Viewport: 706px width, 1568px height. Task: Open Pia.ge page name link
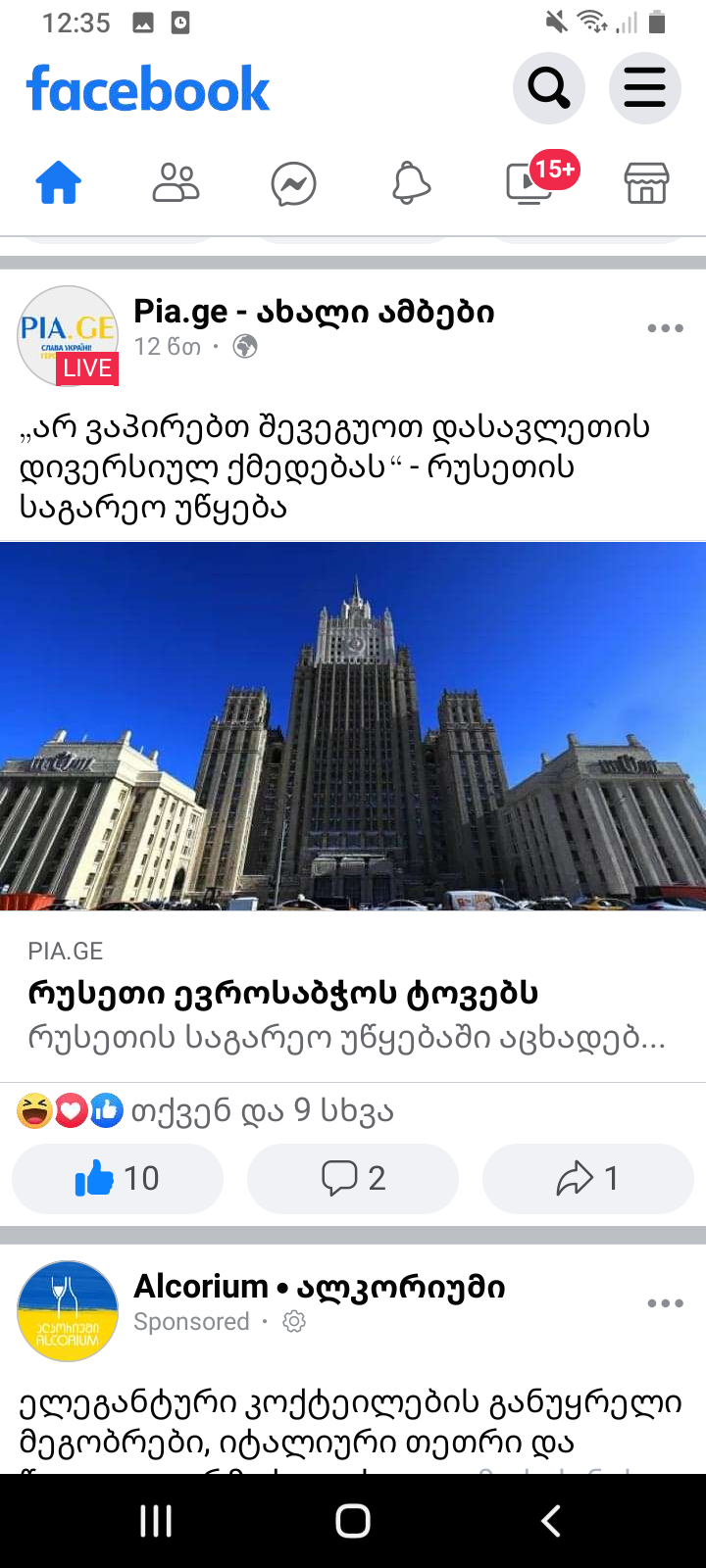pos(314,312)
